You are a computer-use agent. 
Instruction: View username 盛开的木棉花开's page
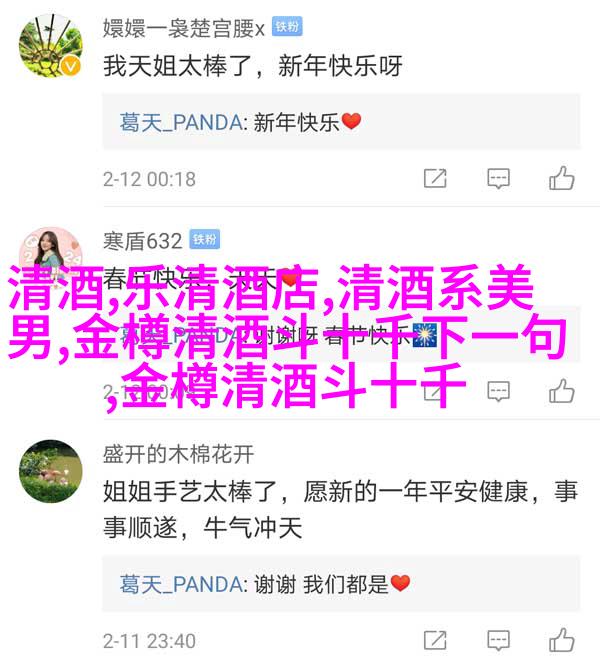tap(178, 455)
